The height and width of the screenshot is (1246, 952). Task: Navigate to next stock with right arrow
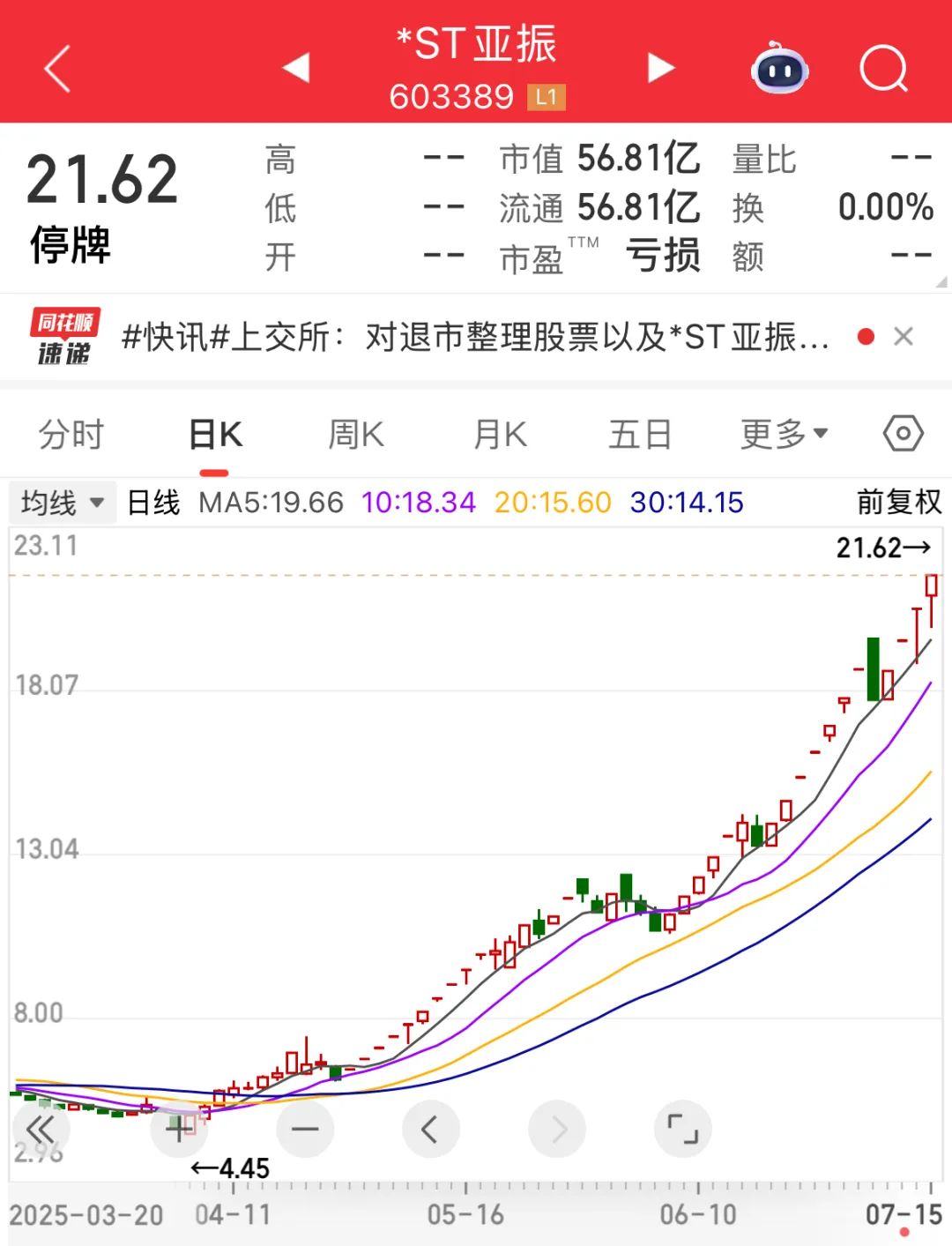[x=661, y=67]
